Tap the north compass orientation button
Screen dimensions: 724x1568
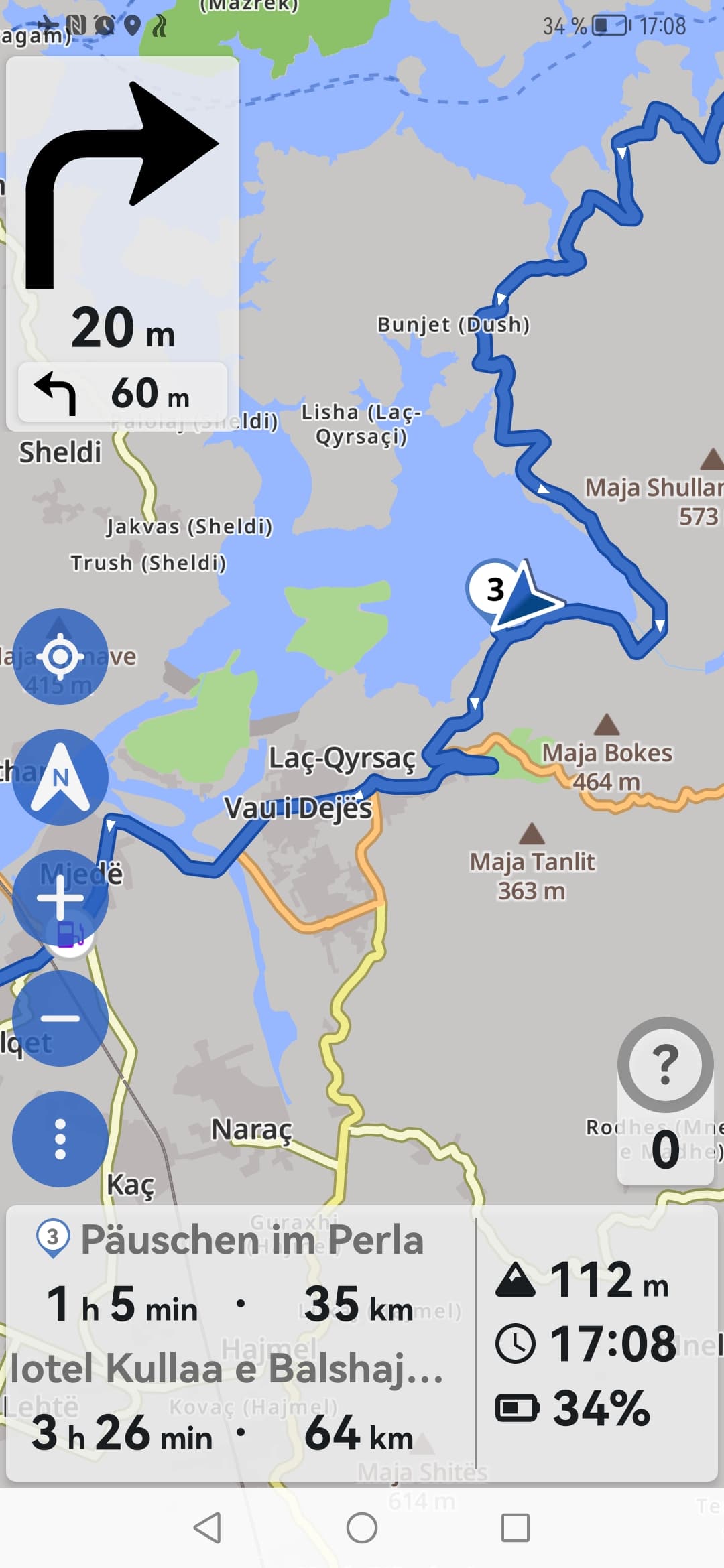60,777
